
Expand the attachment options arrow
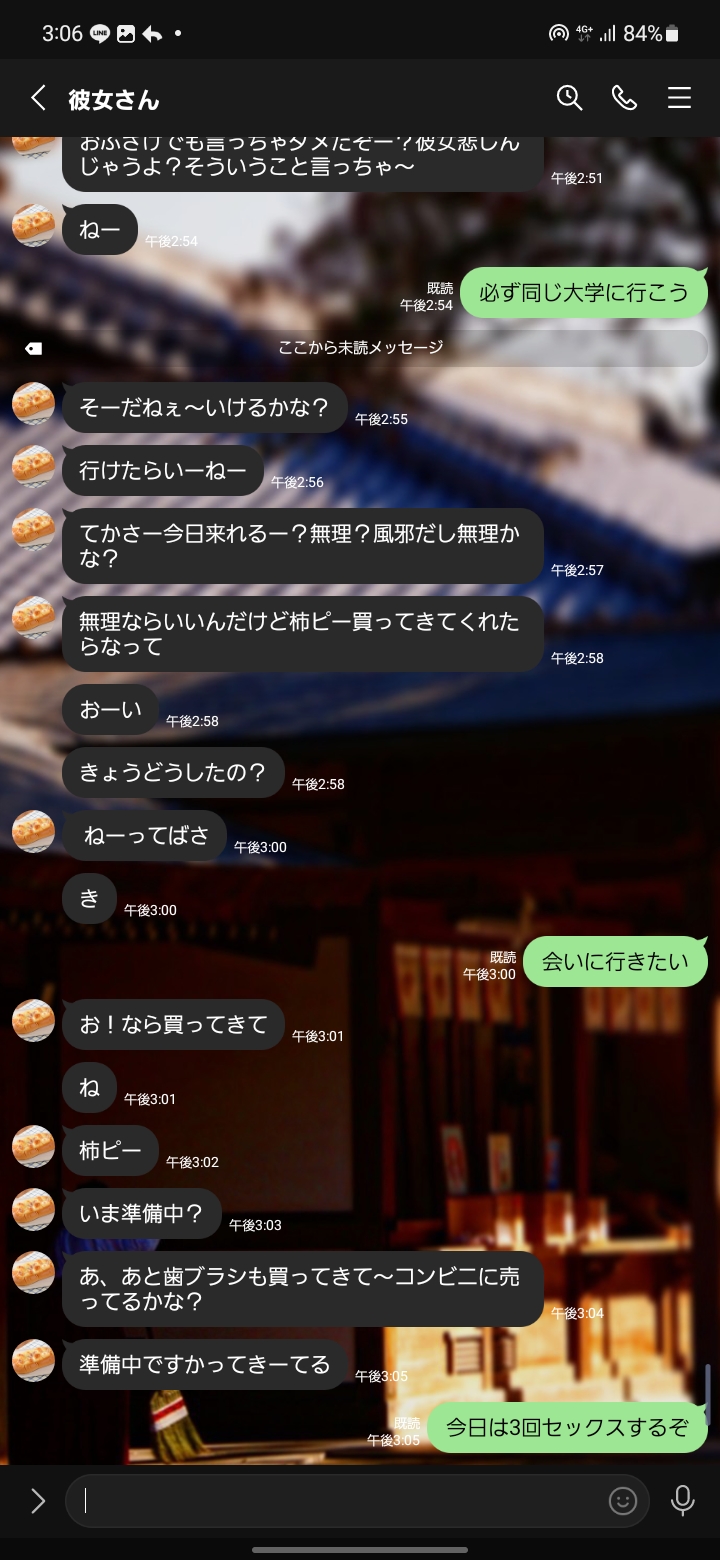(x=37, y=1500)
